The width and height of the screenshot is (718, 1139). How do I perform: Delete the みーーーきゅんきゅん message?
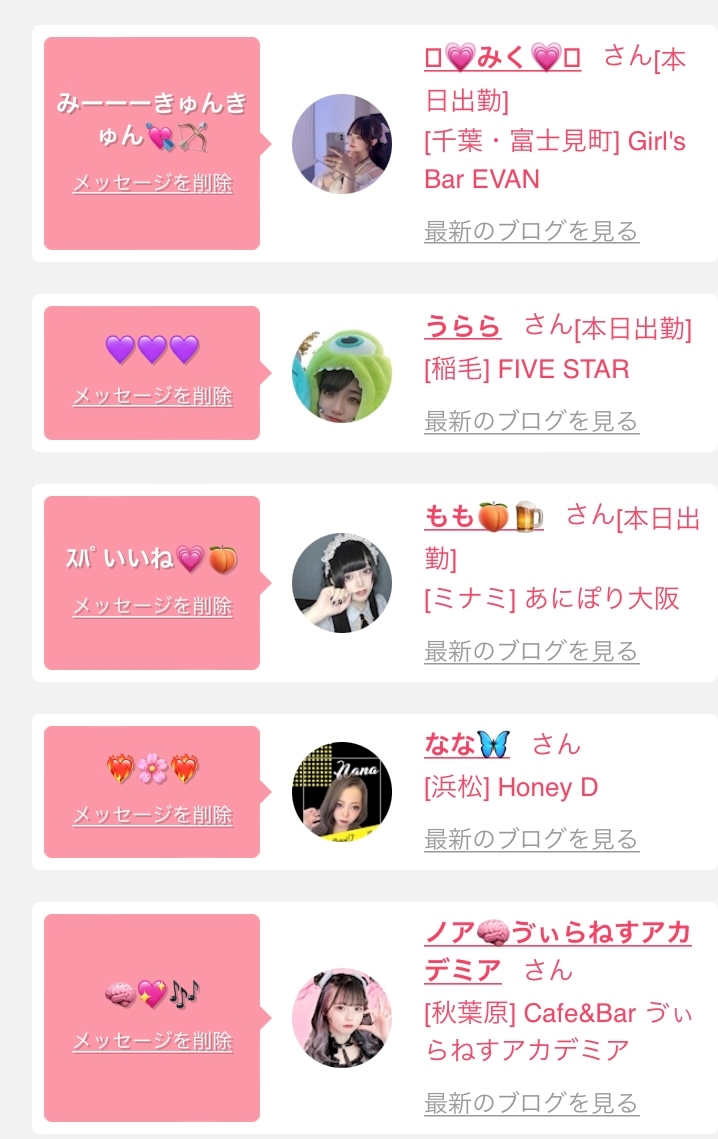coord(153,183)
